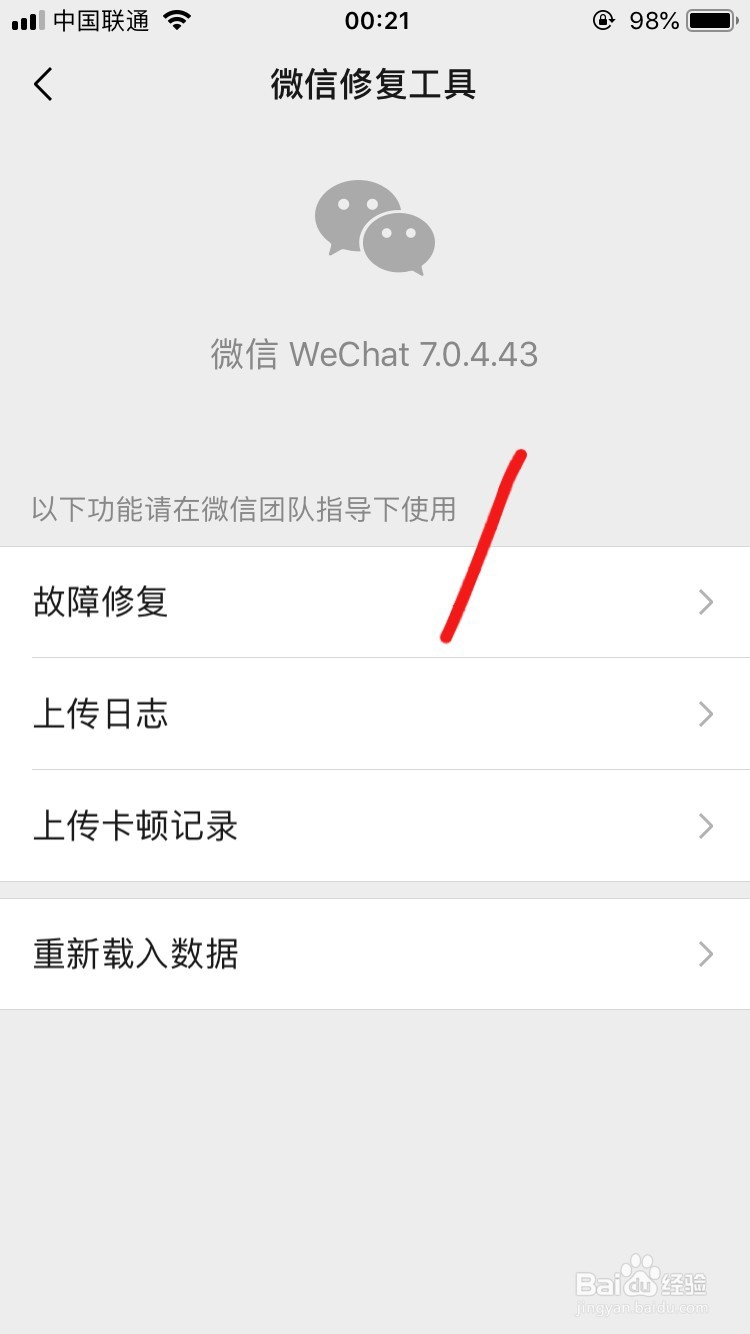Tap 上传卡顿记录 to upload lag records
750x1334 pixels.
pyautogui.click(x=135, y=826)
